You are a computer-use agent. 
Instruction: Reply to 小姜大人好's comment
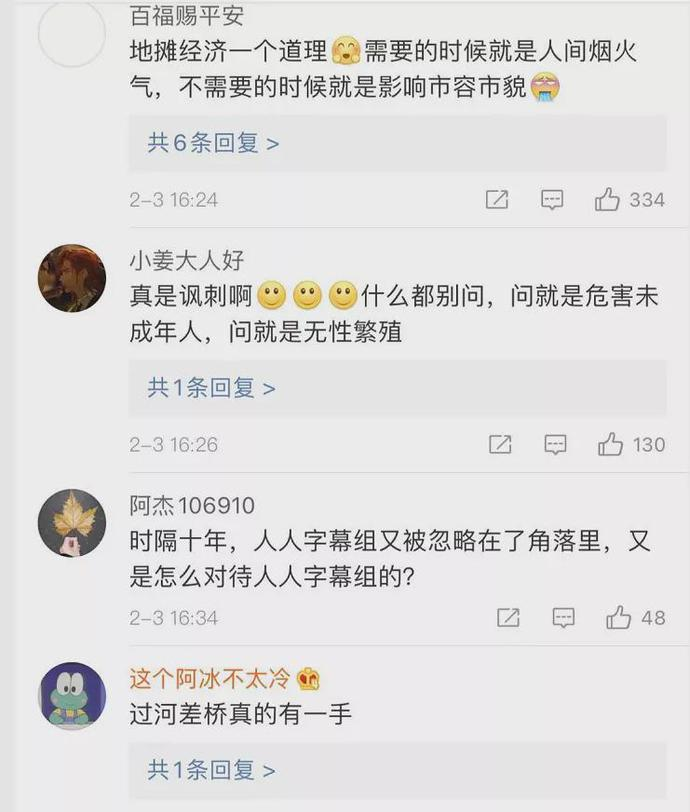pyautogui.click(x=555, y=444)
